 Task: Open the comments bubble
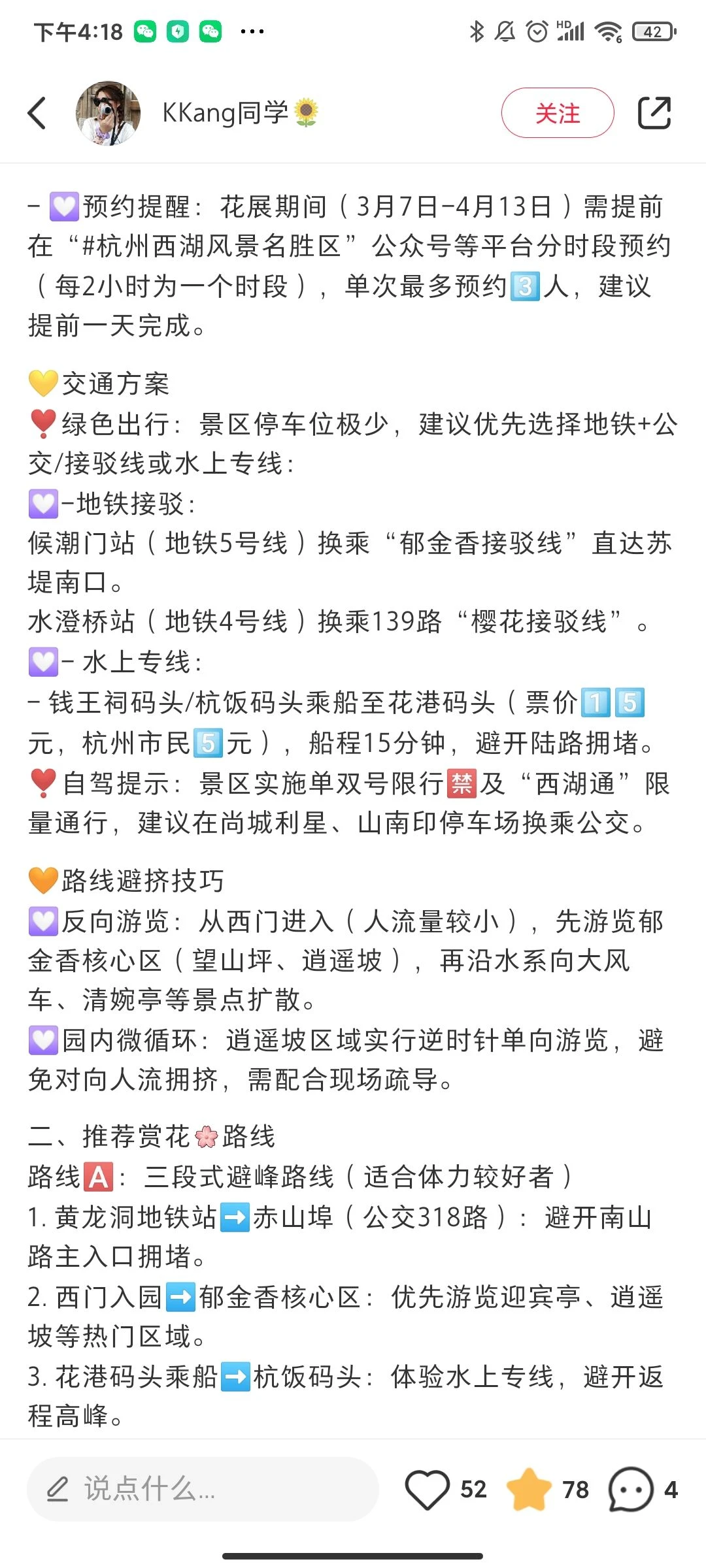click(x=631, y=1490)
